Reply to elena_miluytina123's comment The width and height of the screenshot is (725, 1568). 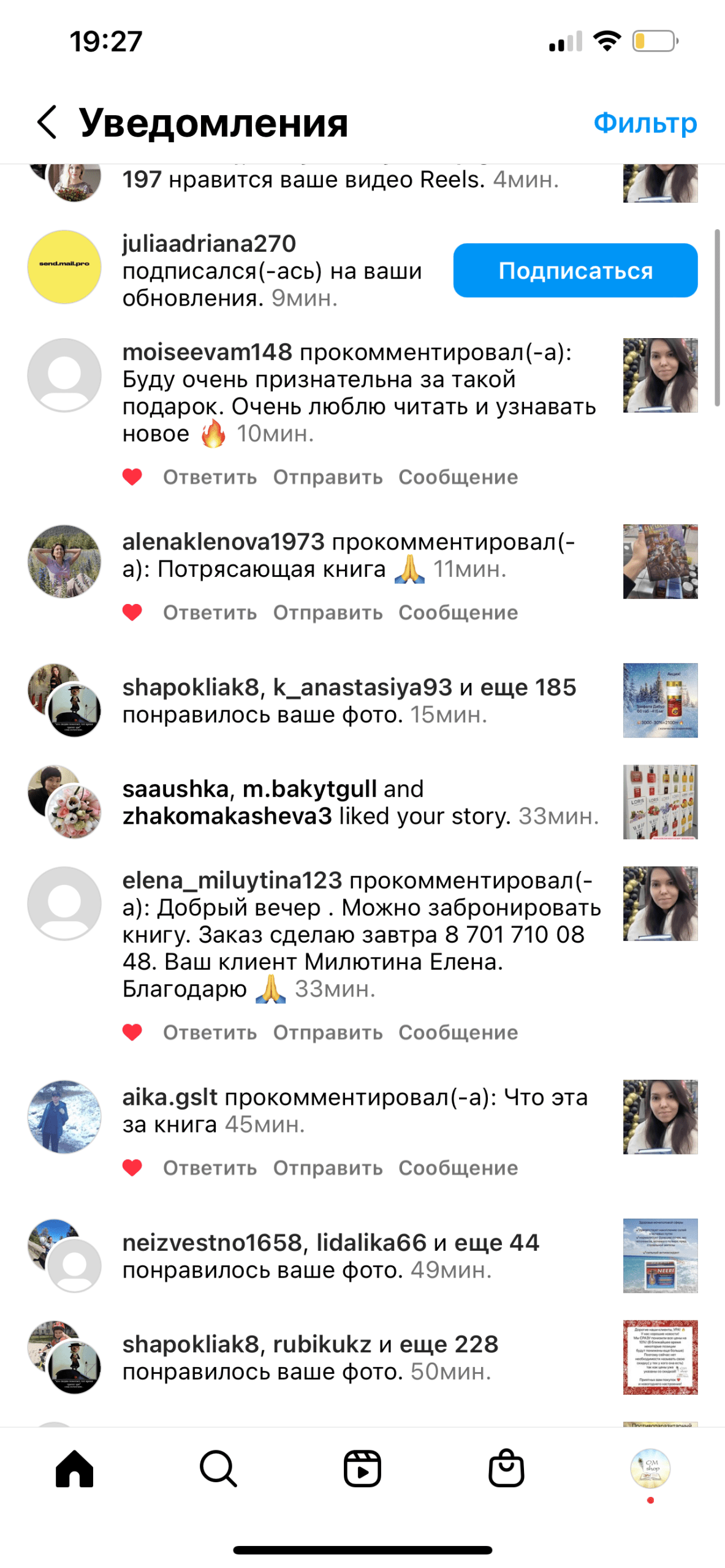pos(210,1033)
